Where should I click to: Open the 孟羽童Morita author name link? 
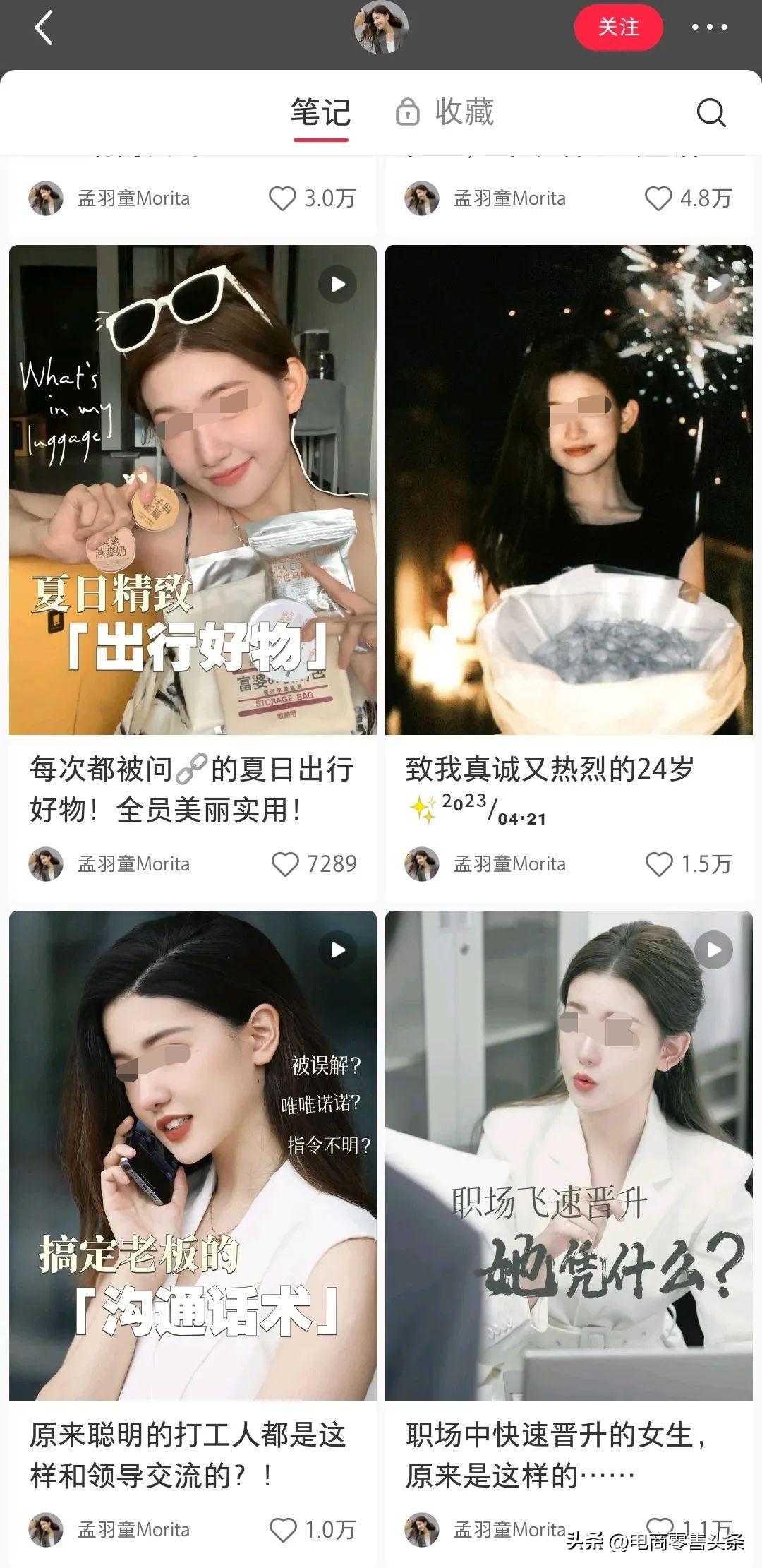click(x=133, y=198)
